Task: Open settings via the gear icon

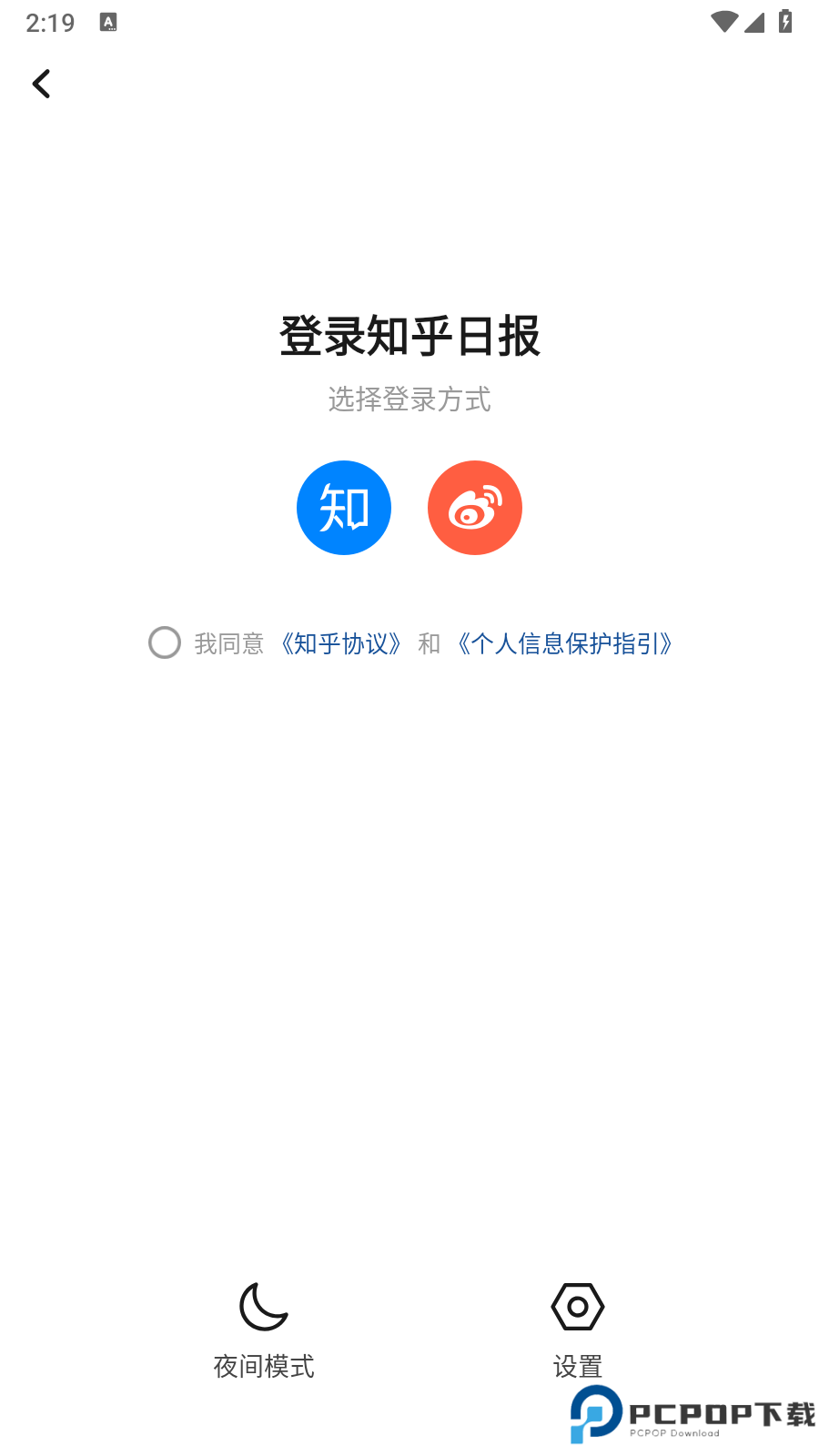Action: tap(577, 1307)
